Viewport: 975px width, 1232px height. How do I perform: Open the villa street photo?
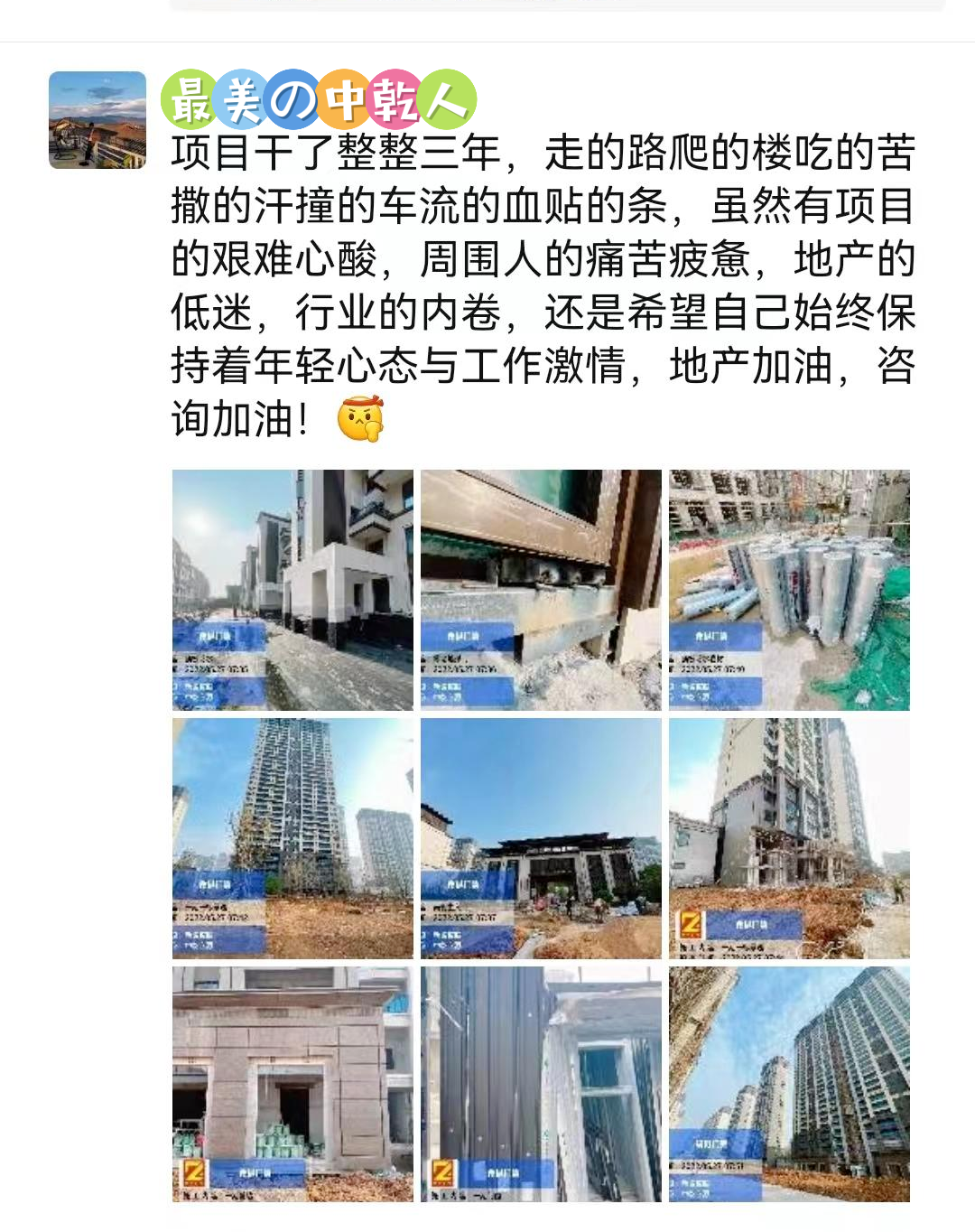pos(292,589)
